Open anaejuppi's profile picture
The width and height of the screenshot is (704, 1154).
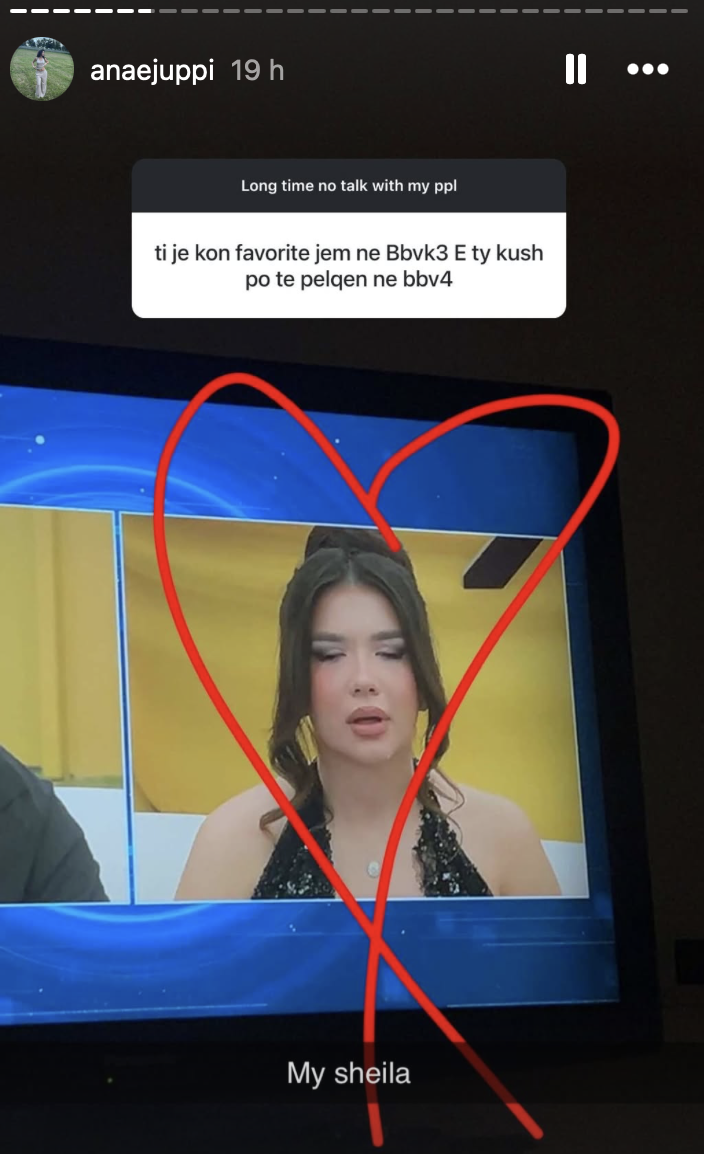pos(42,69)
